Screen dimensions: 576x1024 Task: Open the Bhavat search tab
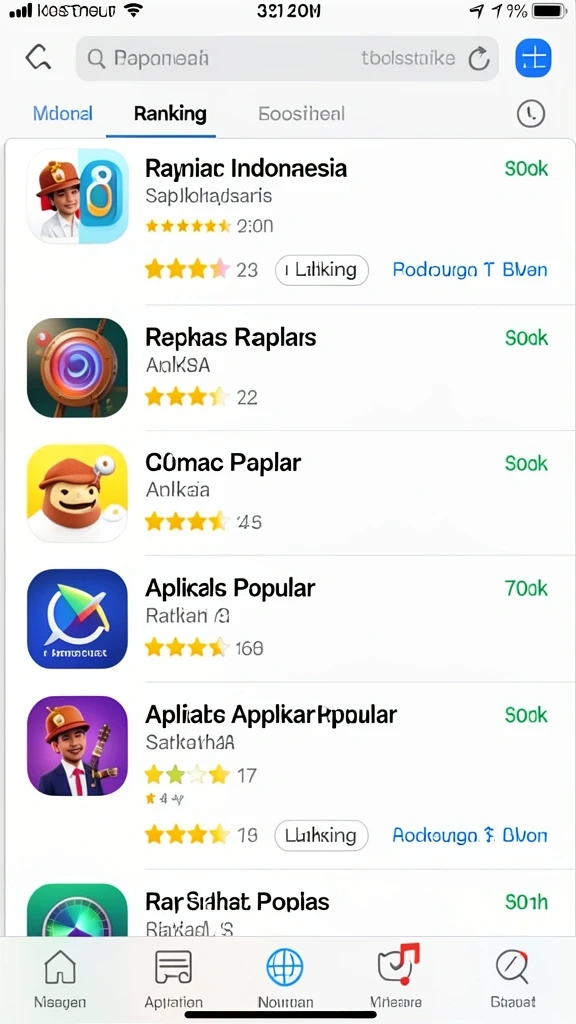[x=513, y=980]
